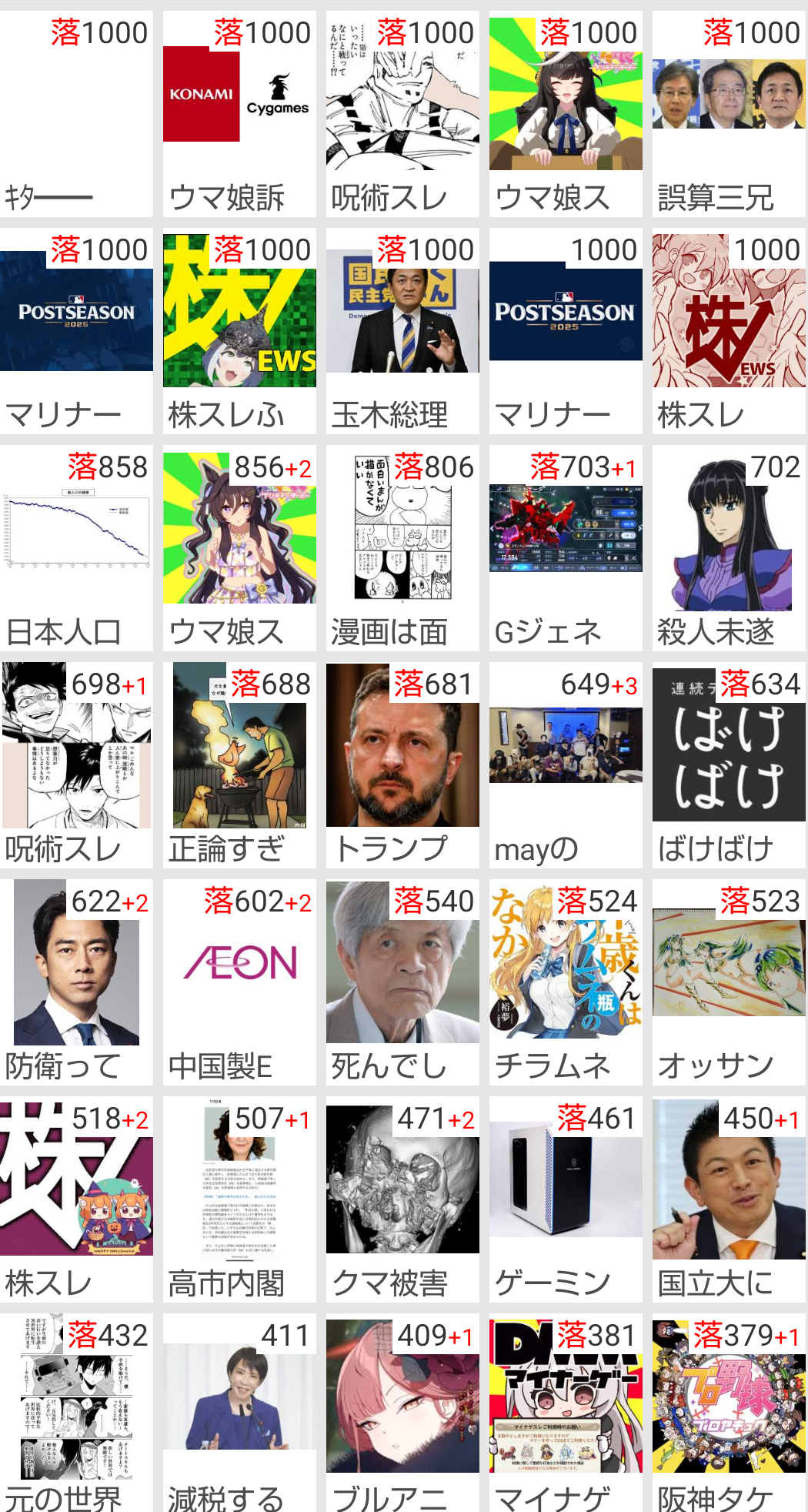Open the ウマ娘訴 thread with the KONAMI and Cygames logos
Screen dimensions: 808x1512
tap(239, 115)
